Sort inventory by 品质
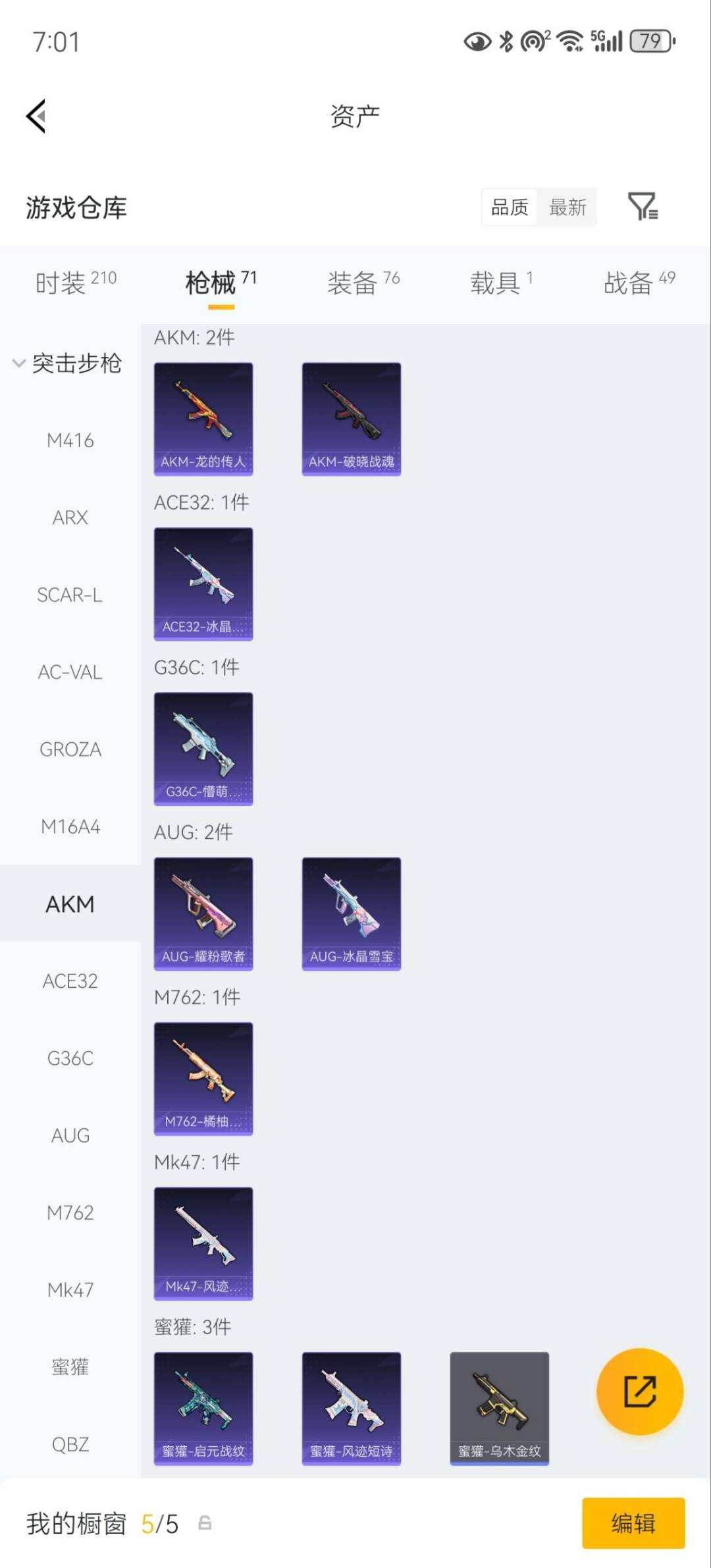711x1568 pixels. [510, 207]
